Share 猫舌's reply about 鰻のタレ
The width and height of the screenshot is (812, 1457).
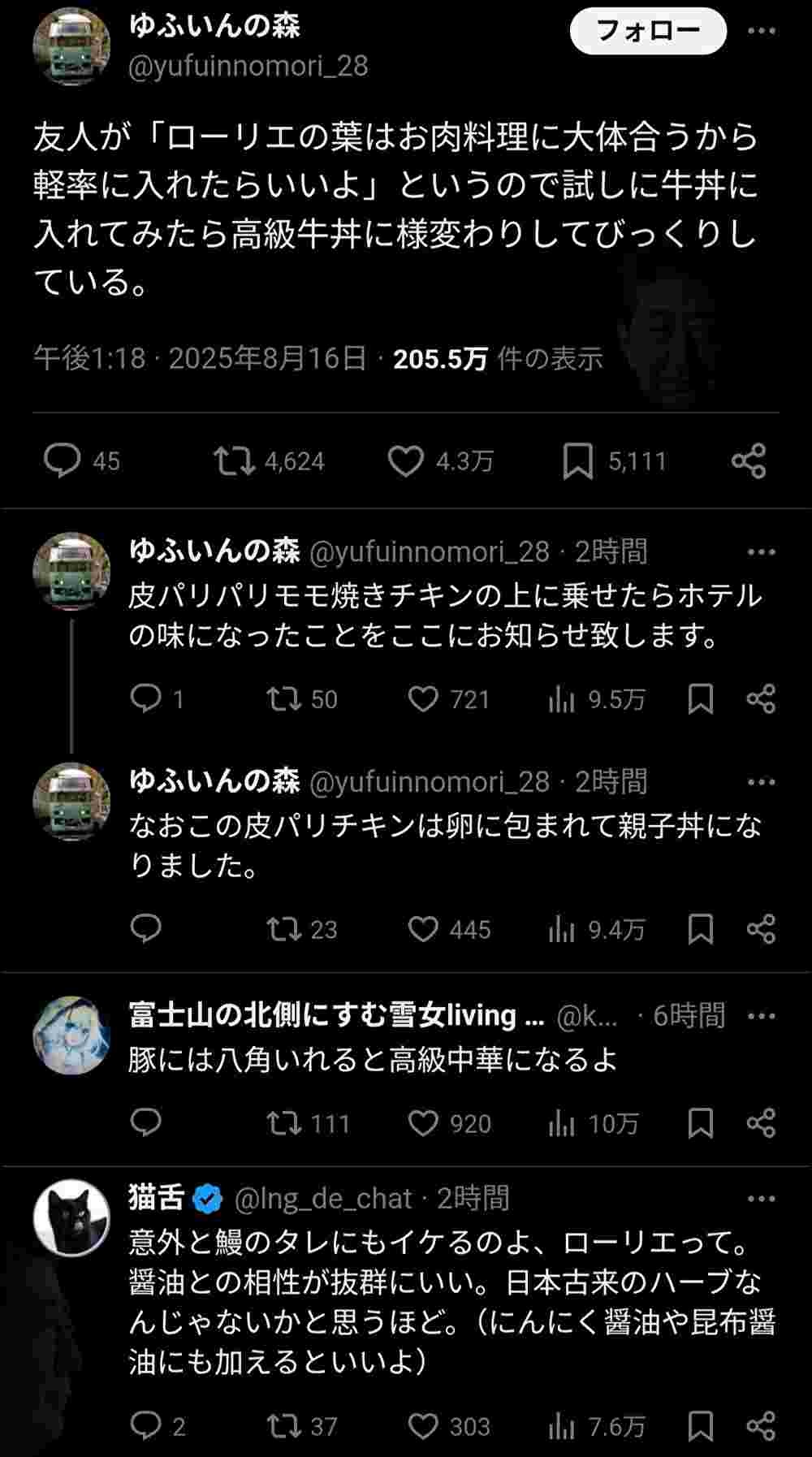(761, 1426)
